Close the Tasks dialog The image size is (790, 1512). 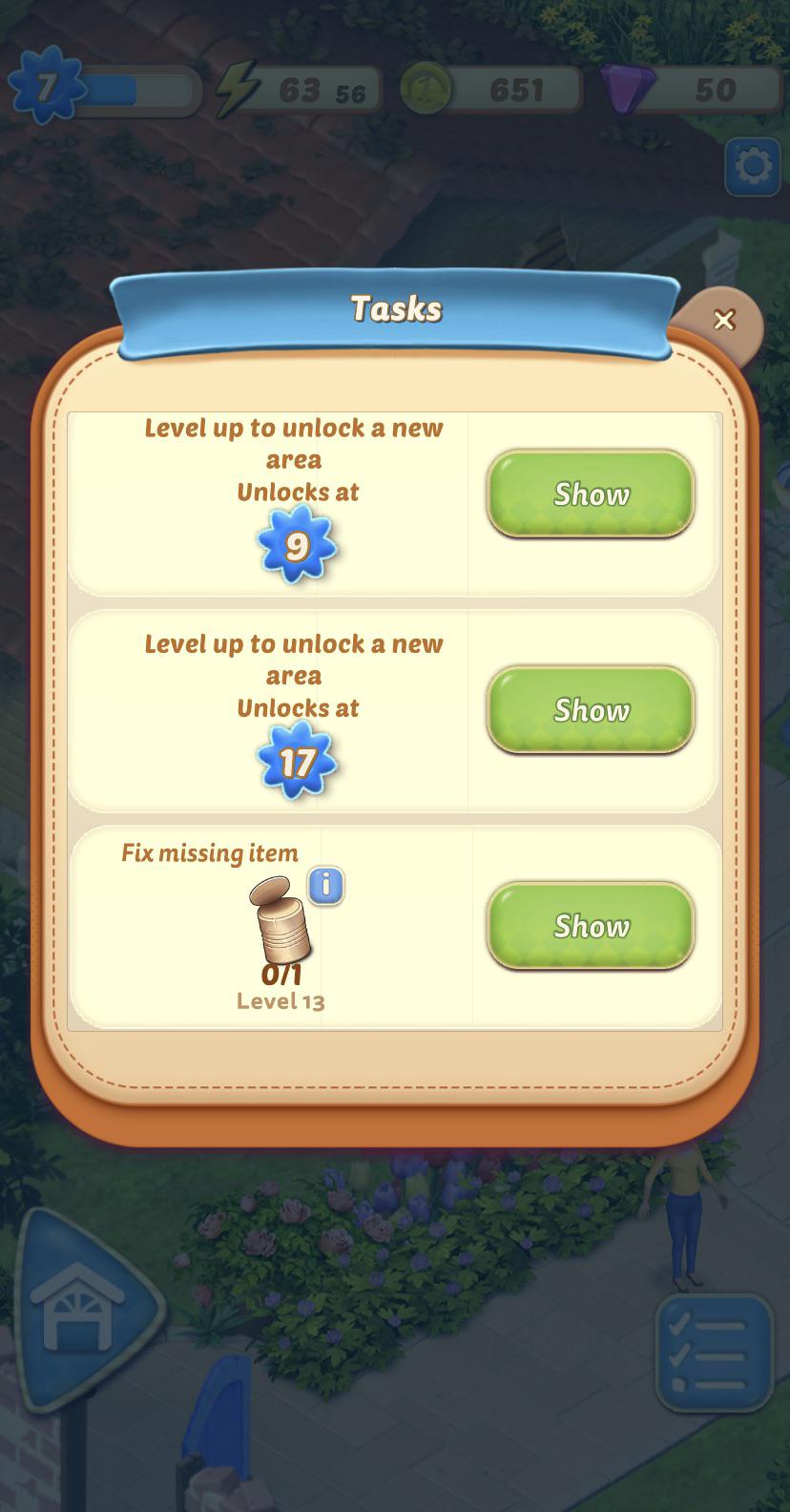(724, 320)
